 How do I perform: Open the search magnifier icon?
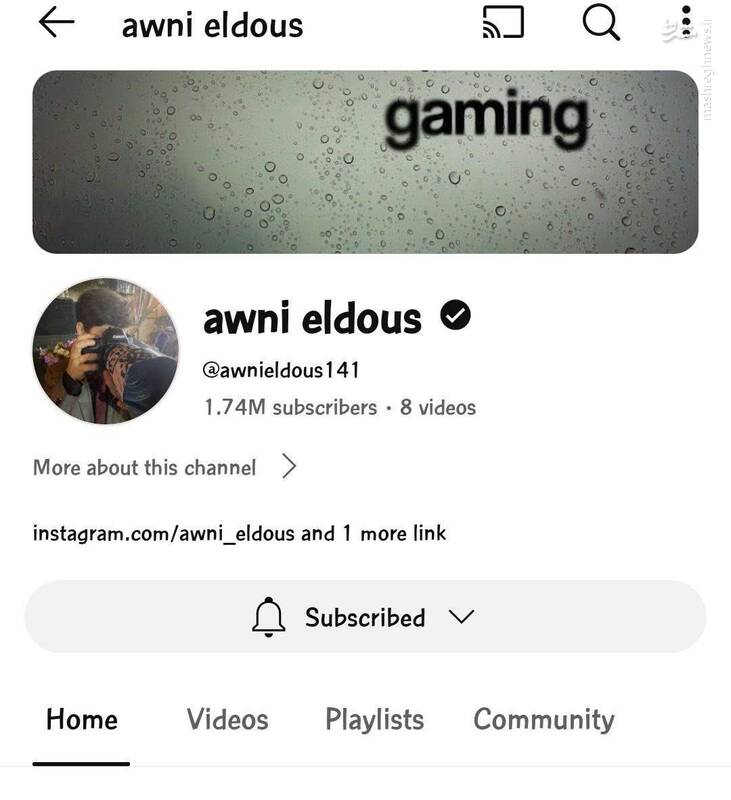pyautogui.click(x=600, y=24)
